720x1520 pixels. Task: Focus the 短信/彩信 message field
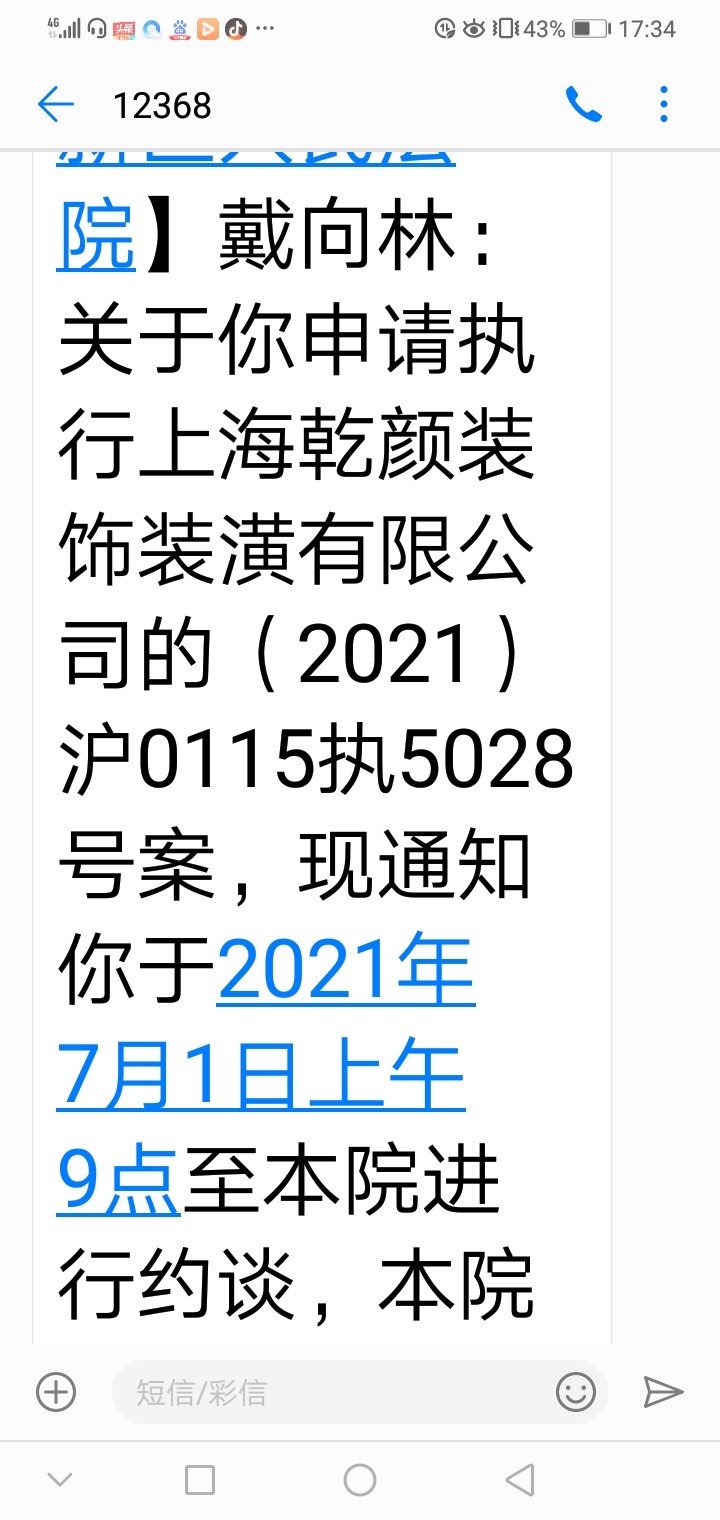[x=330, y=1392]
